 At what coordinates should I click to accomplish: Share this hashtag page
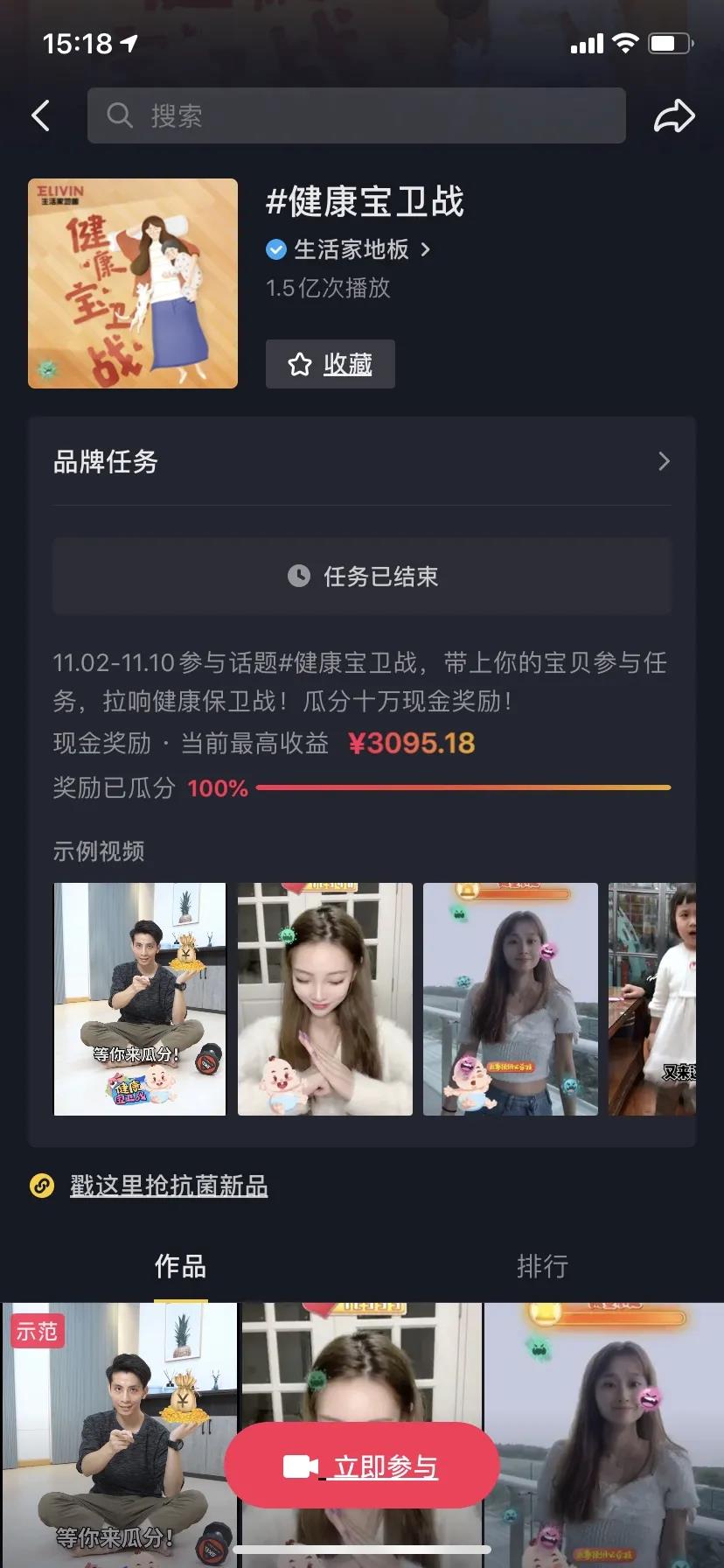(674, 115)
